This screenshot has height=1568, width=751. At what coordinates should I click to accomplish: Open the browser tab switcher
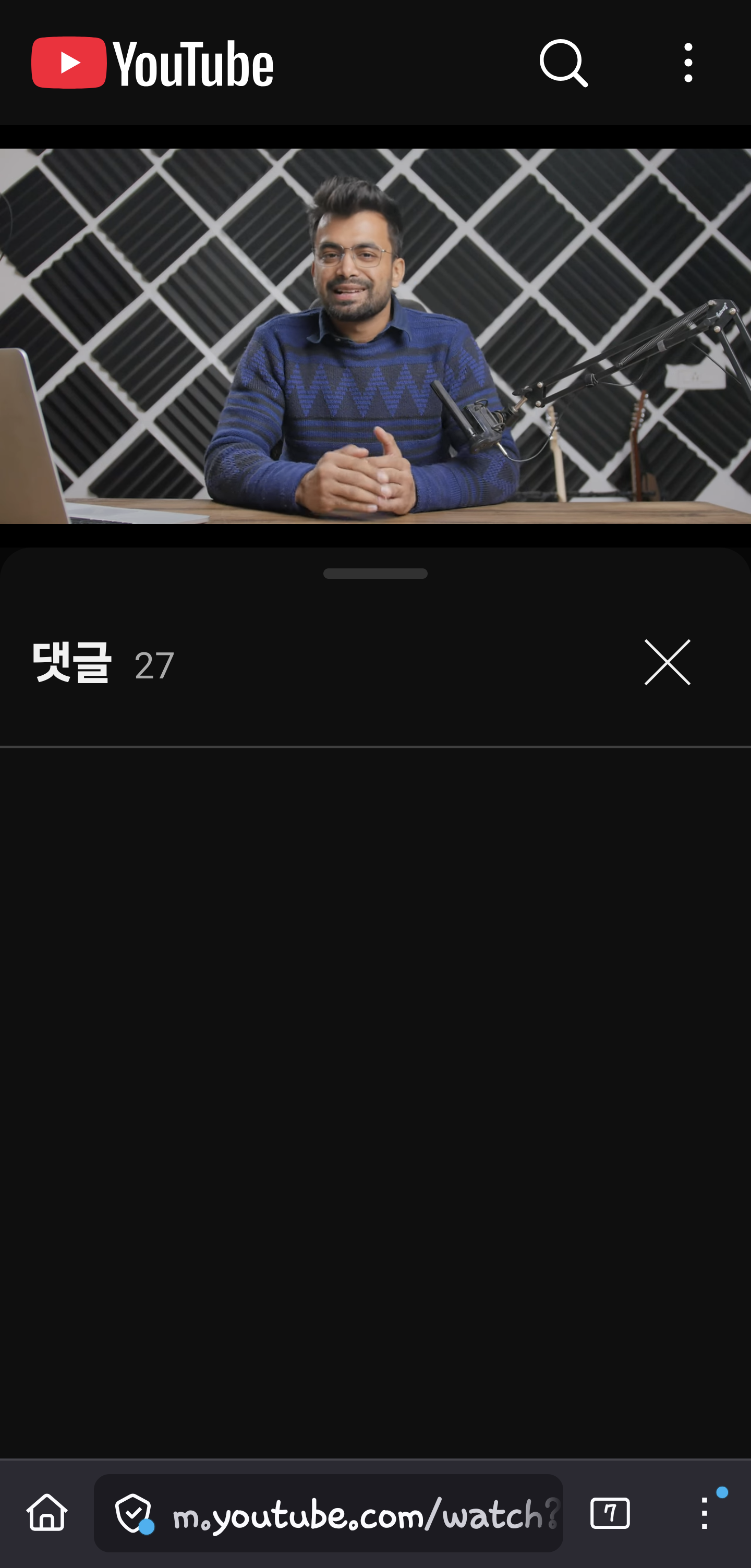610,1513
